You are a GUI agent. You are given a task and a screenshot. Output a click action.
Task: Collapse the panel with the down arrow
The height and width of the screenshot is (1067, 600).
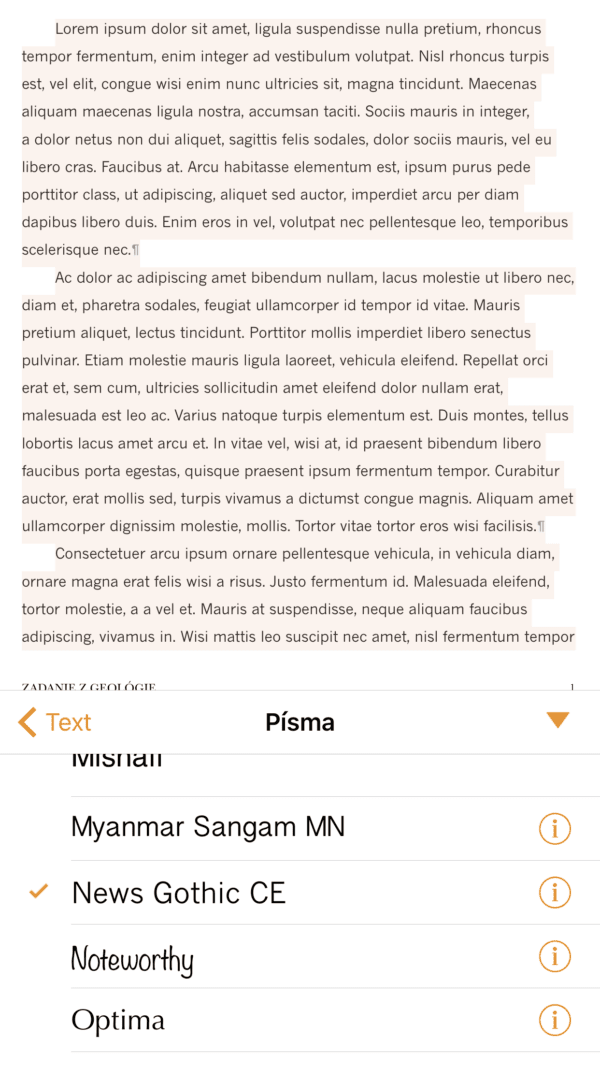557,720
